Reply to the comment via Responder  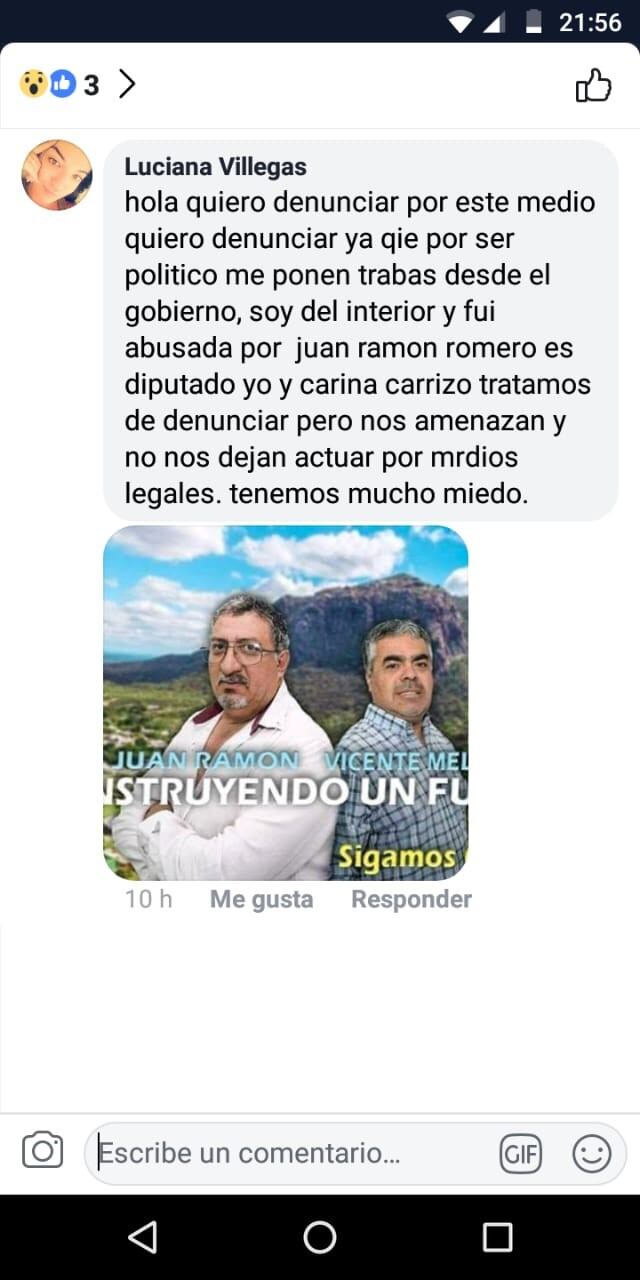pyautogui.click(x=411, y=899)
